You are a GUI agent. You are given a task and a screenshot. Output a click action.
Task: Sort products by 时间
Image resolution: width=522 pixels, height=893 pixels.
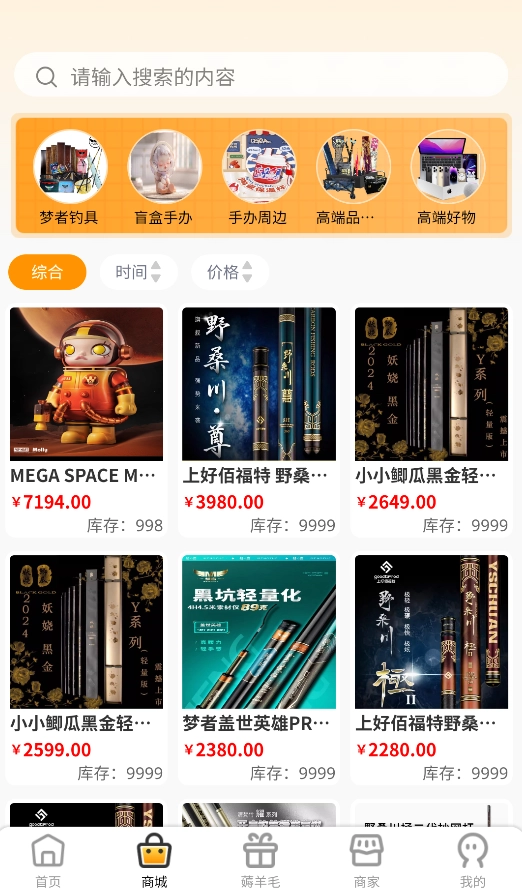coord(138,272)
